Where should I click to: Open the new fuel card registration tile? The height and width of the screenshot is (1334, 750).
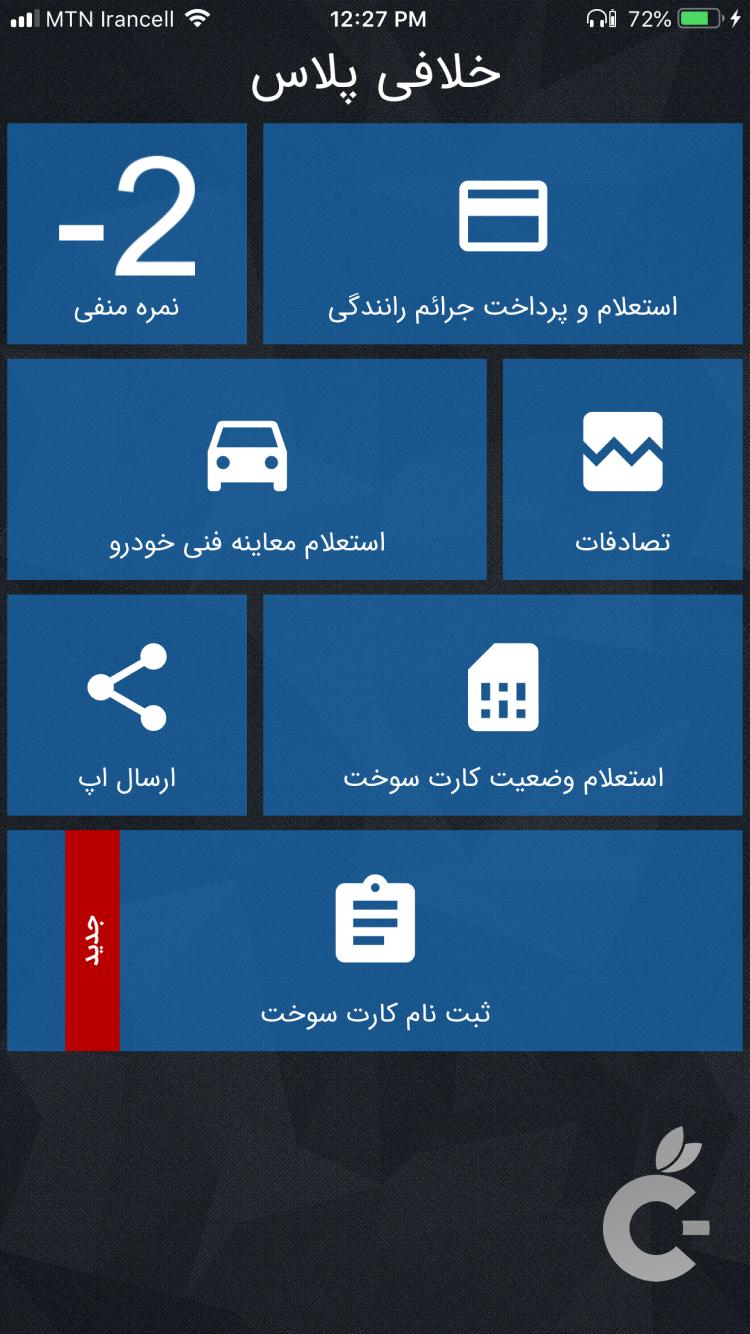[375, 940]
